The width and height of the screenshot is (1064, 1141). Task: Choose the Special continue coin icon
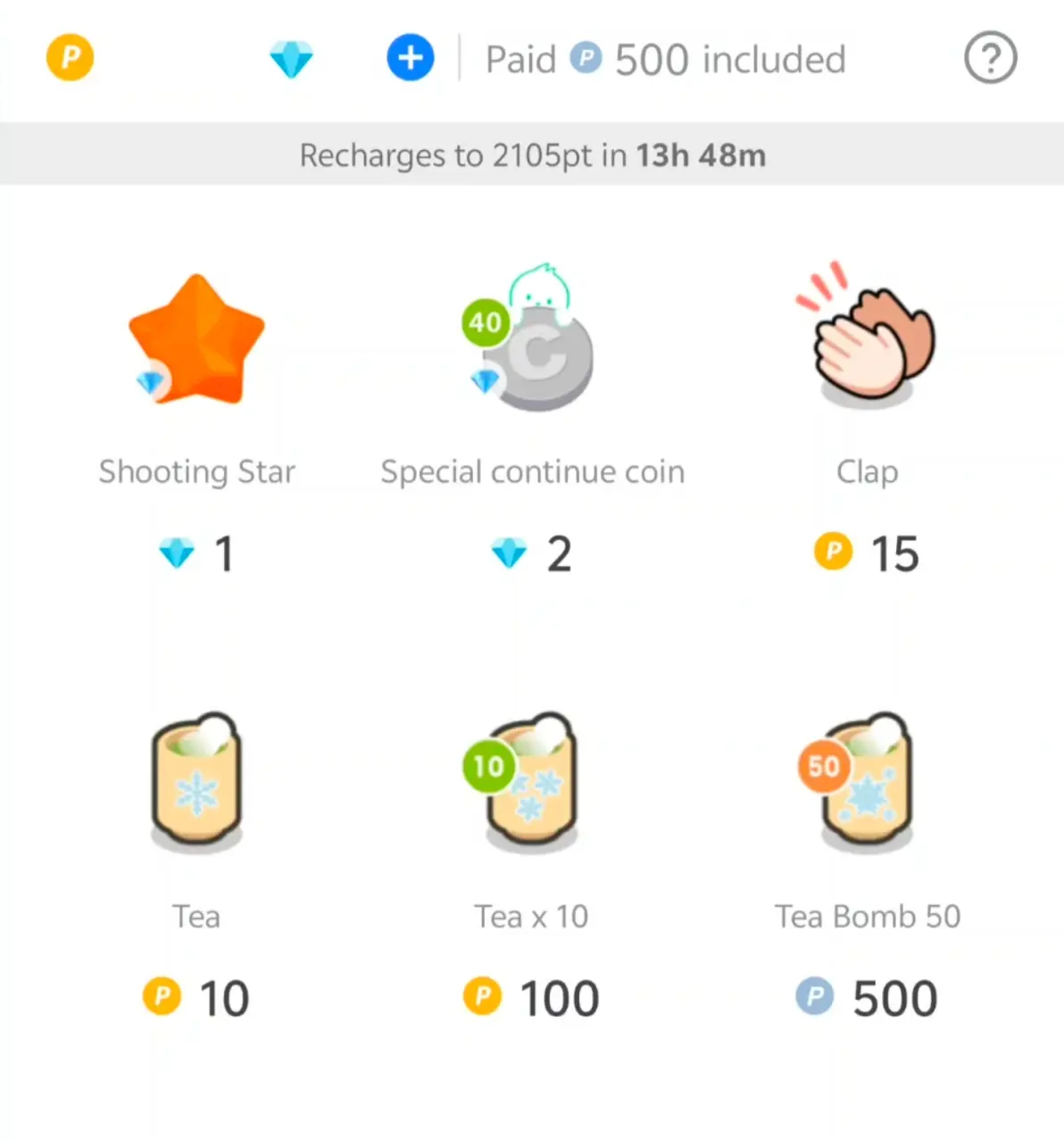532,339
